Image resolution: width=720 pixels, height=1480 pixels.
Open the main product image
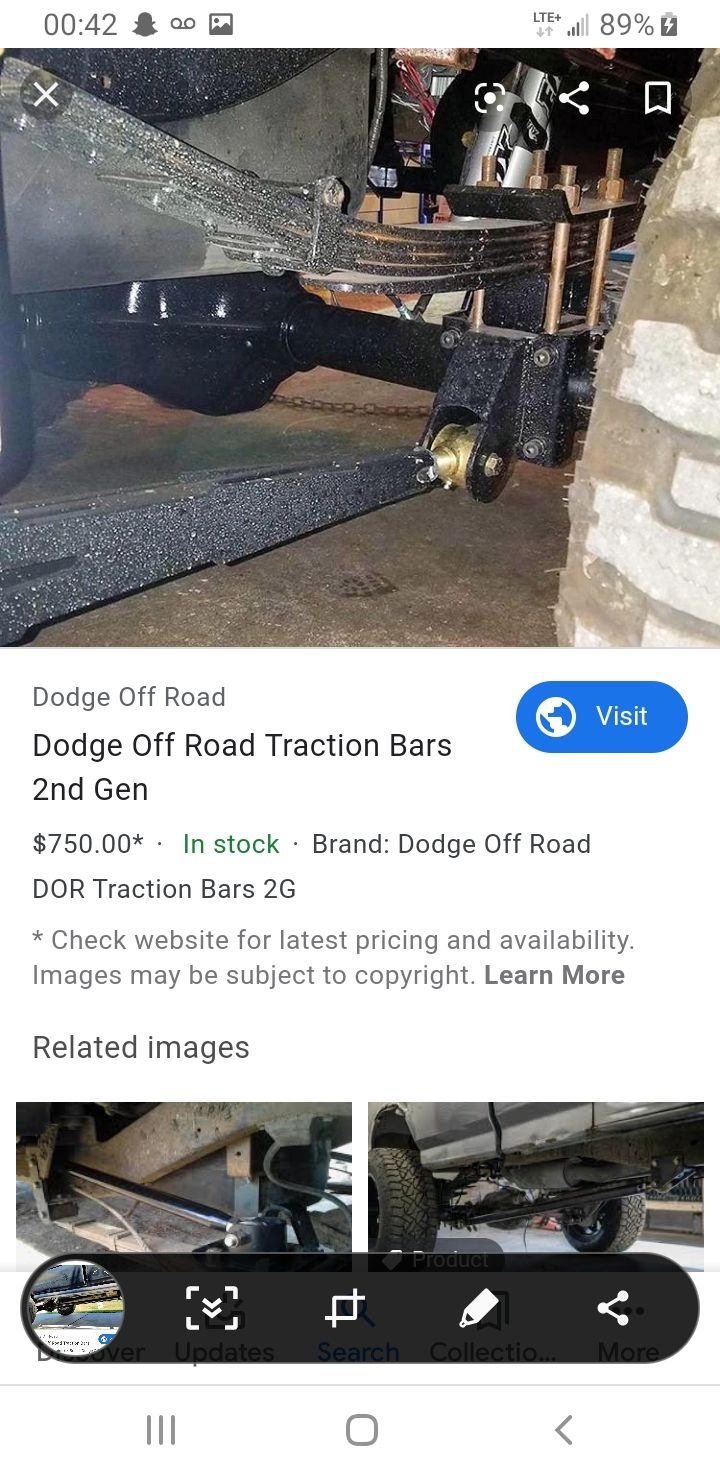point(360,347)
